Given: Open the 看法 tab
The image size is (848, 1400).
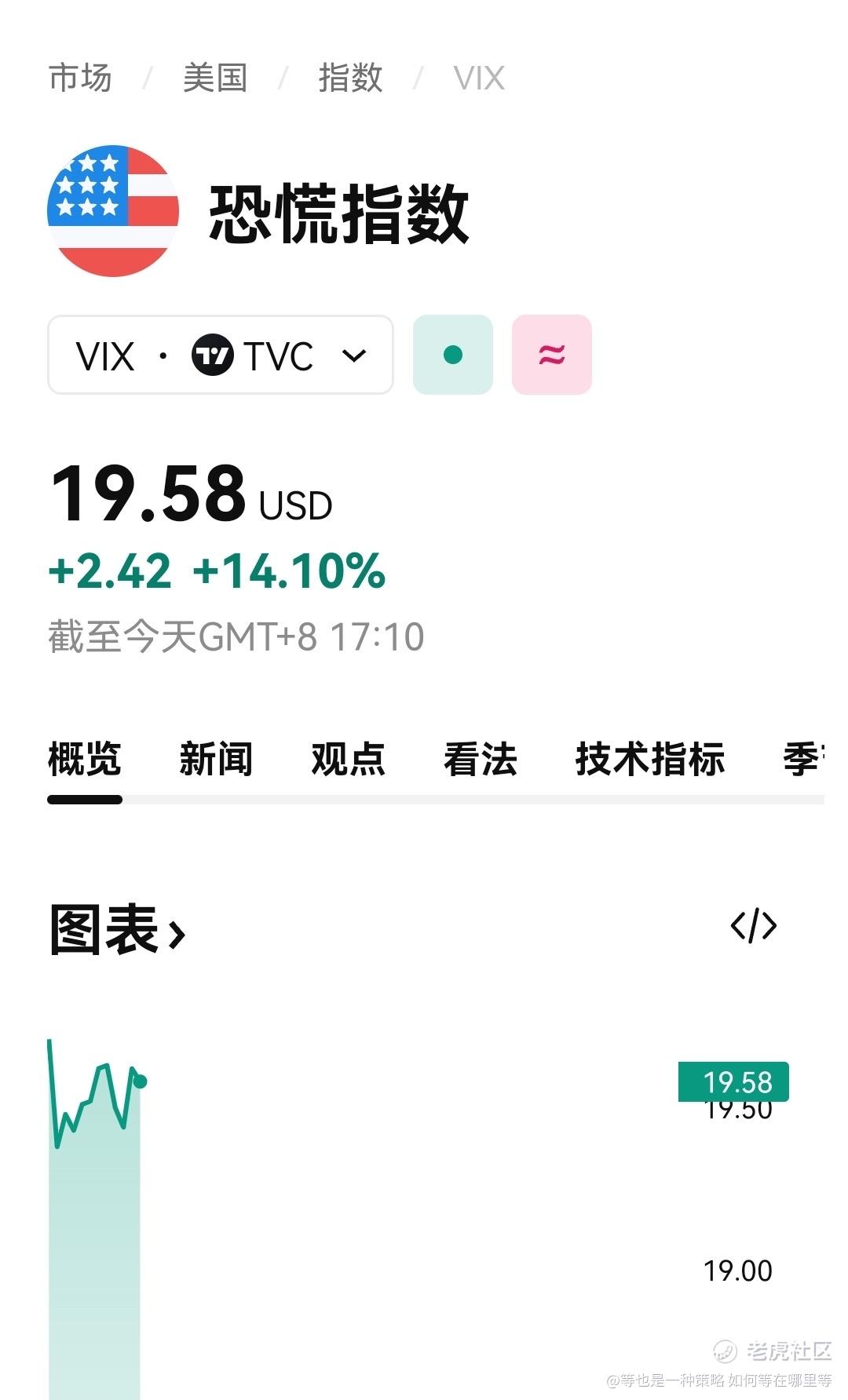Looking at the screenshot, I should click(480, 759).
